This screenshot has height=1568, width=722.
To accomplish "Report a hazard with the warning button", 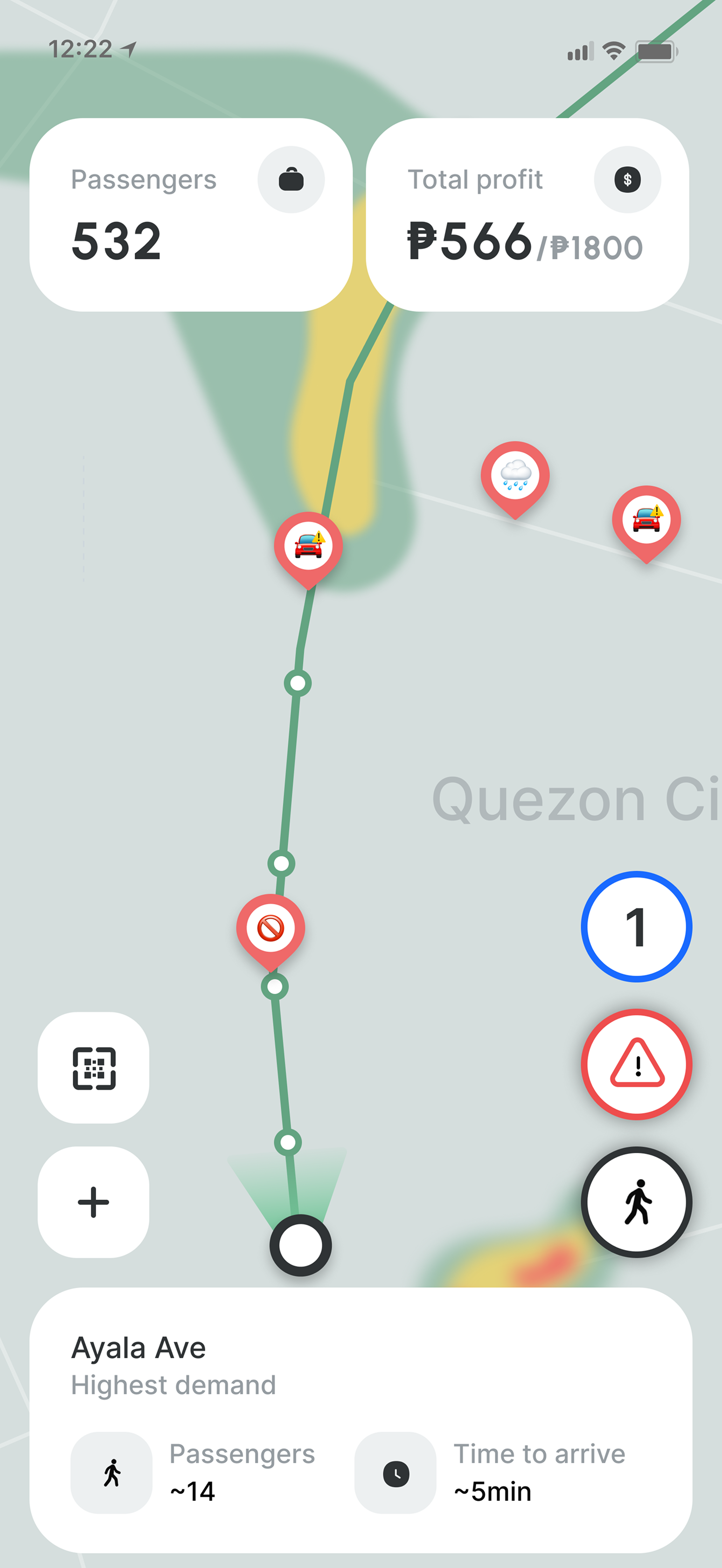I will click(636, 1064).
